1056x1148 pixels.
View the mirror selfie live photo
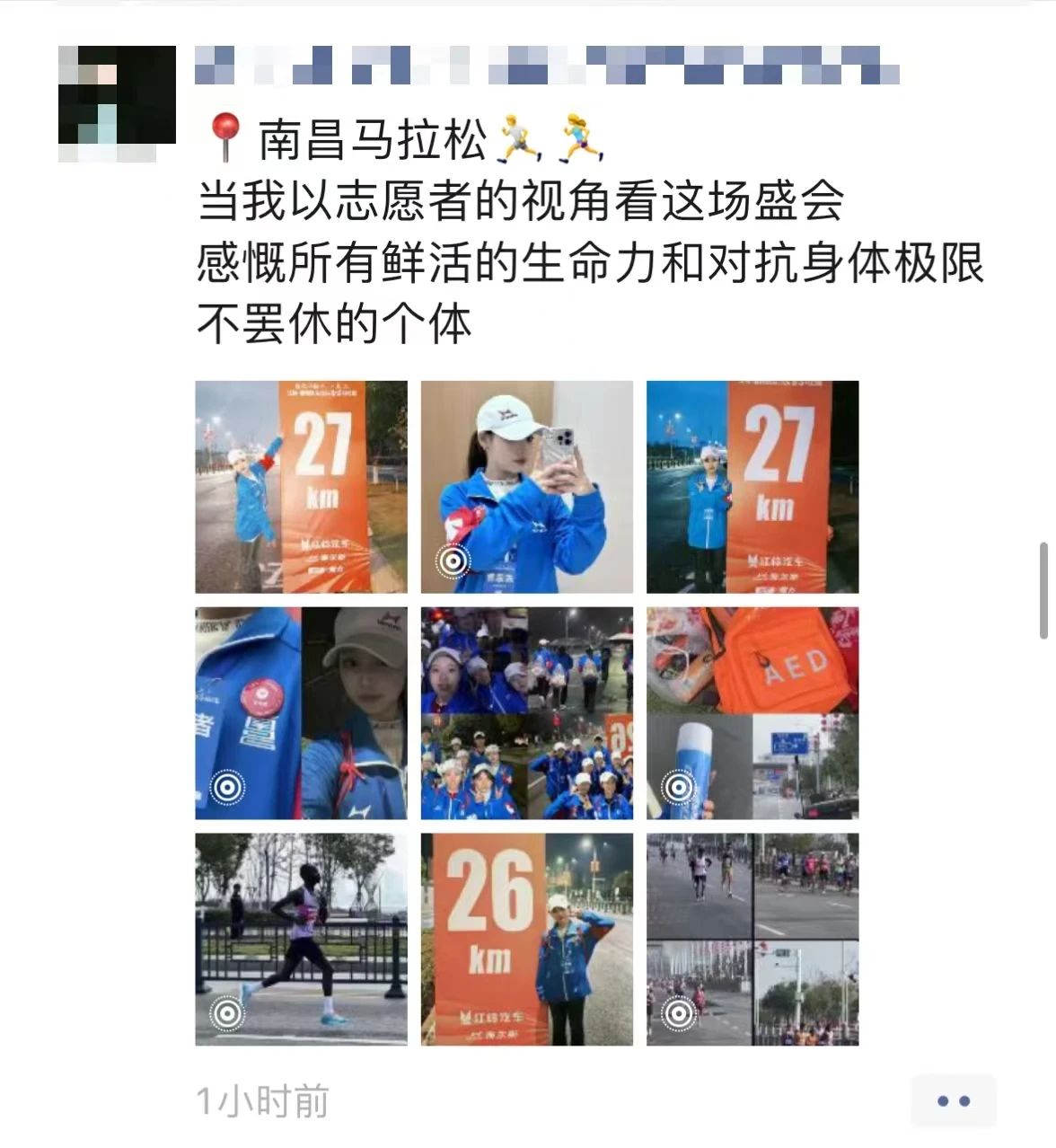(526, 487)
